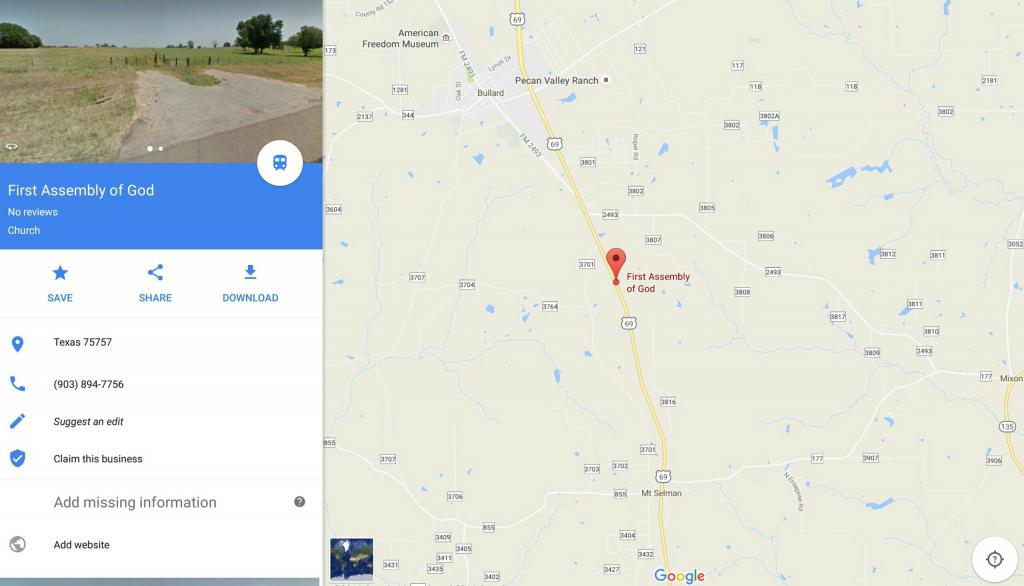Open the Add missing information help icon
This screenshot has width=1024, height=586.
(299, 502)
